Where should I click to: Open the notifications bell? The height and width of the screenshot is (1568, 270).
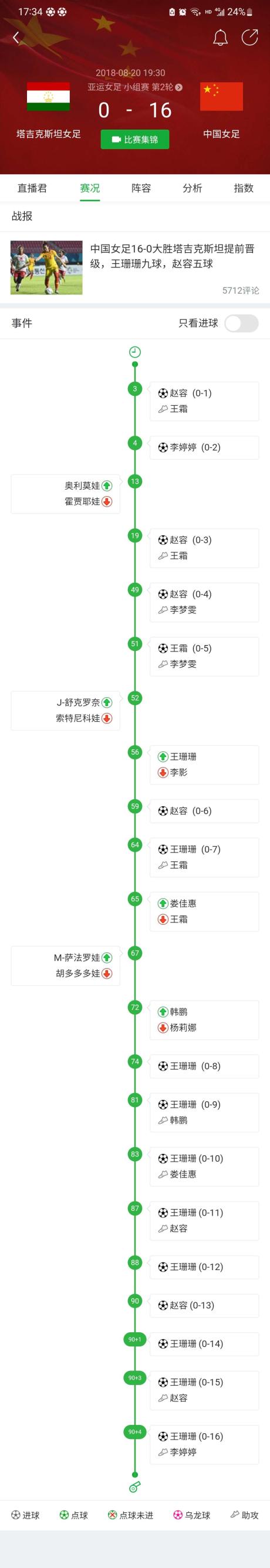(220, 38)
